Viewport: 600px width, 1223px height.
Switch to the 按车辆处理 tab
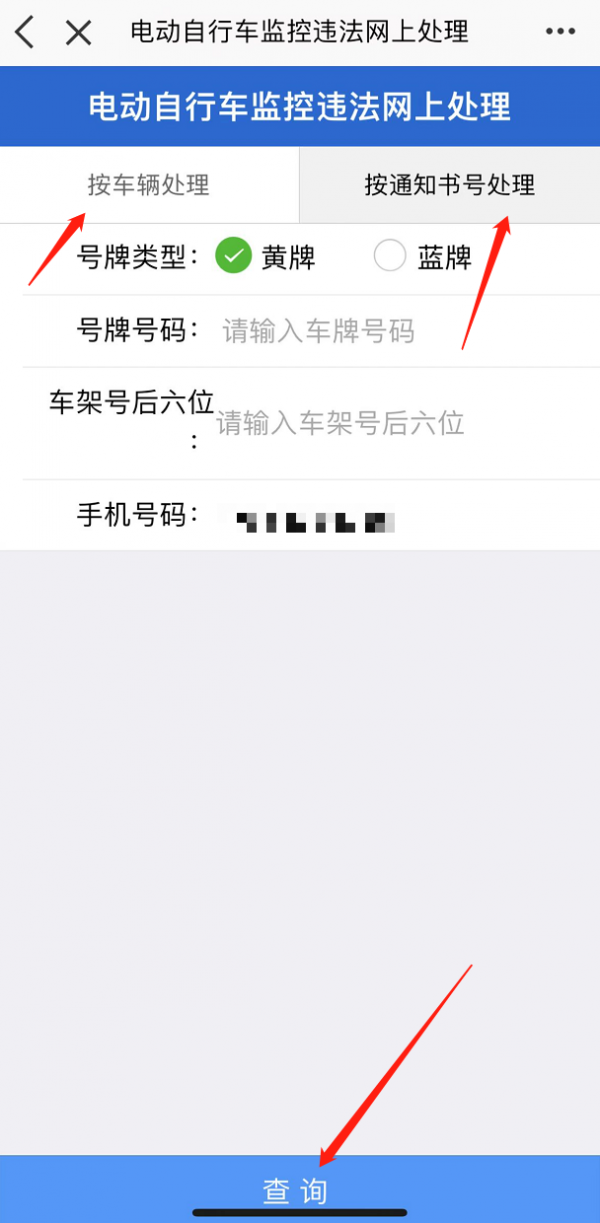tap(149, 185)
